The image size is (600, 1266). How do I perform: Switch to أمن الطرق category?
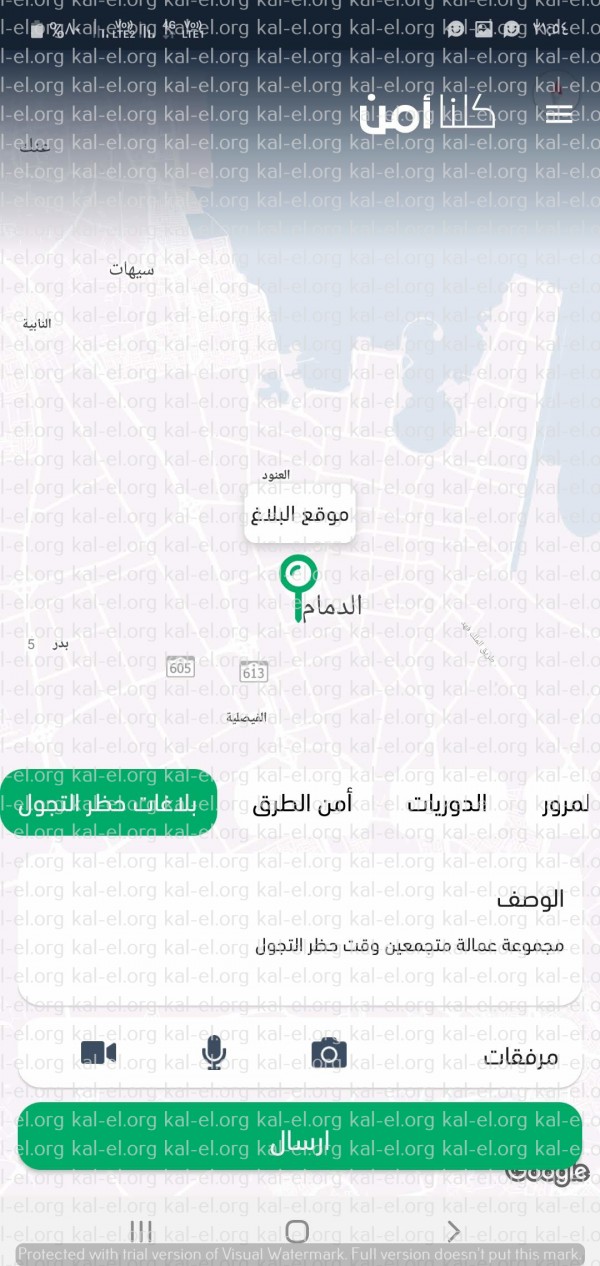301,804
